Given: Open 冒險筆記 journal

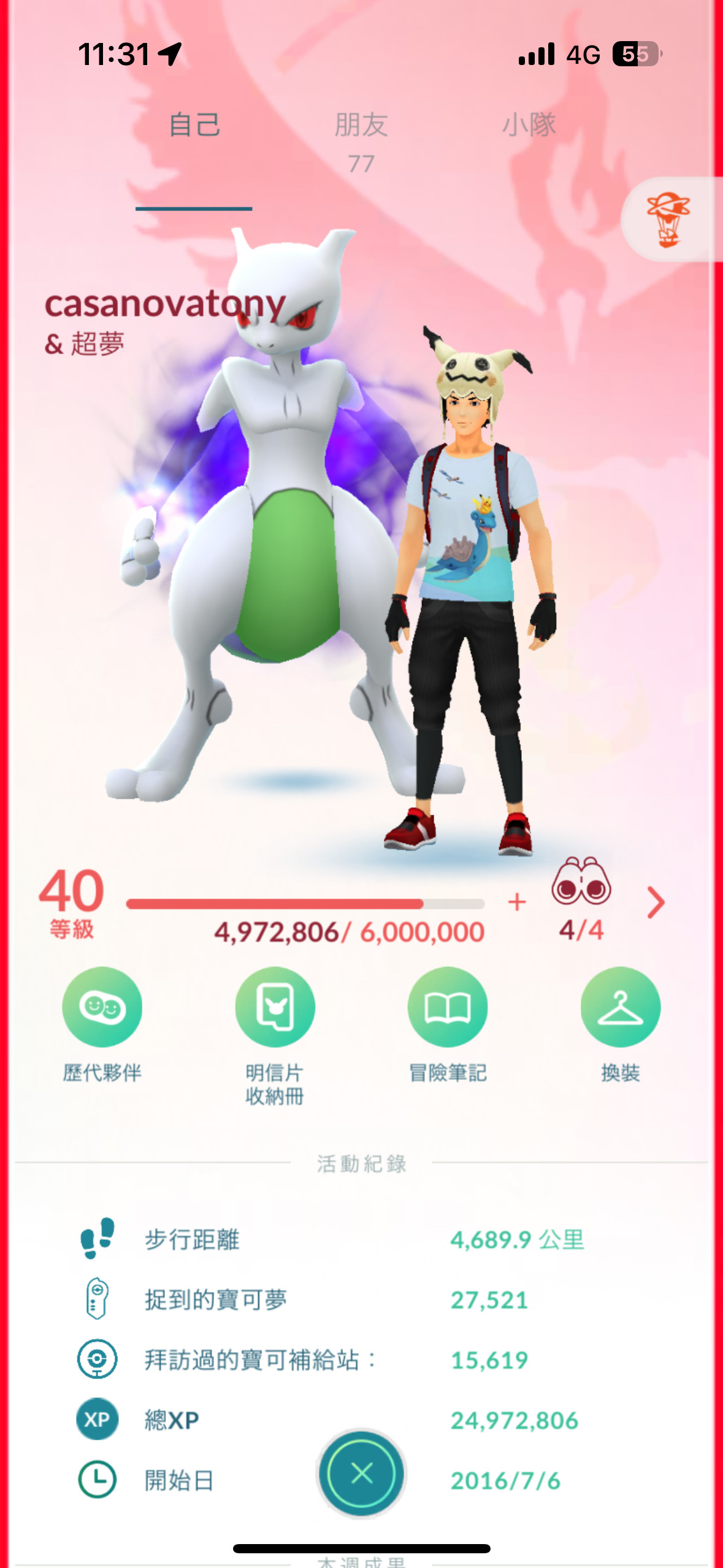Looking at the screenshot, I should [448, 1007].
